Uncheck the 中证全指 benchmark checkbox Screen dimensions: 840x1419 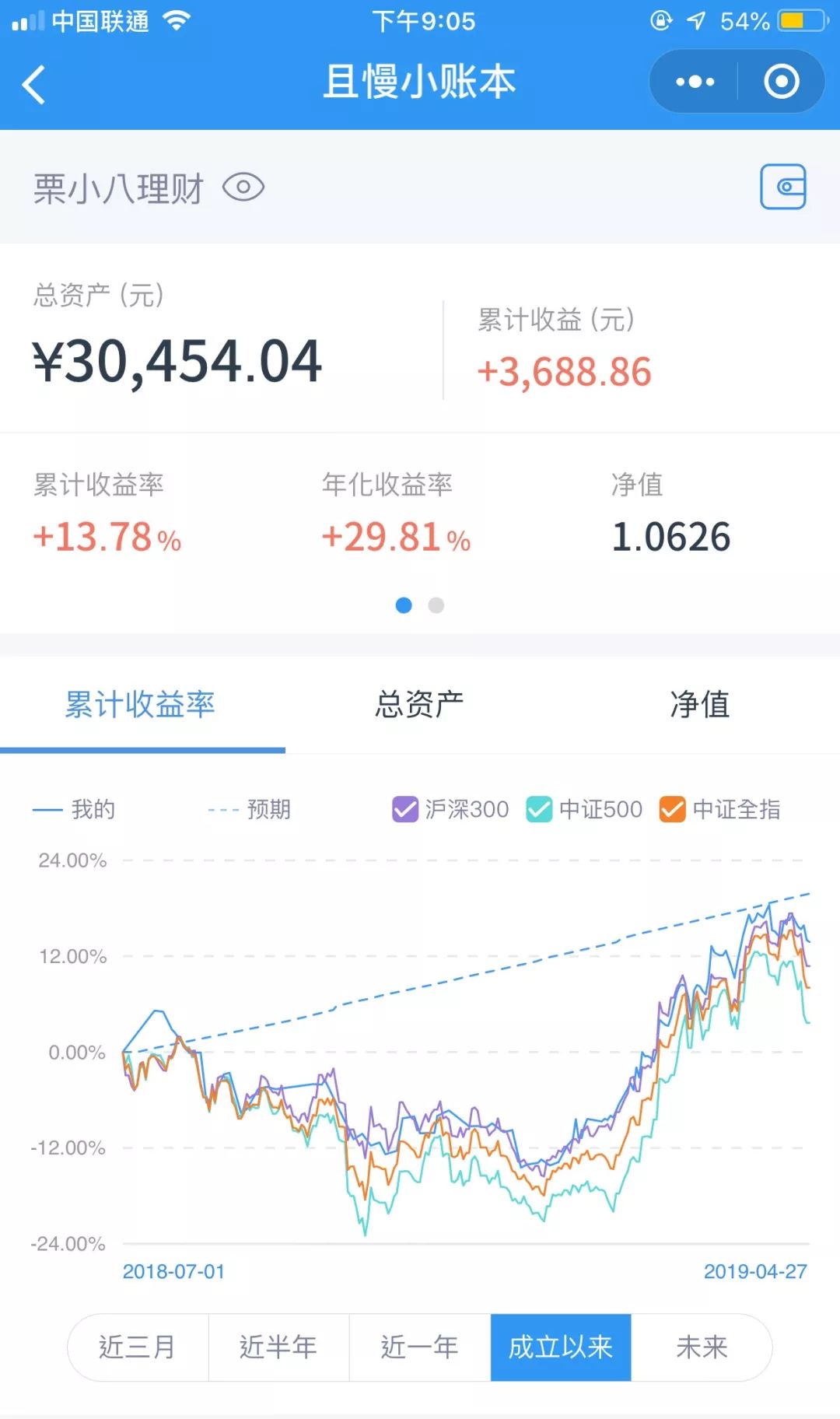click(672, 809)
